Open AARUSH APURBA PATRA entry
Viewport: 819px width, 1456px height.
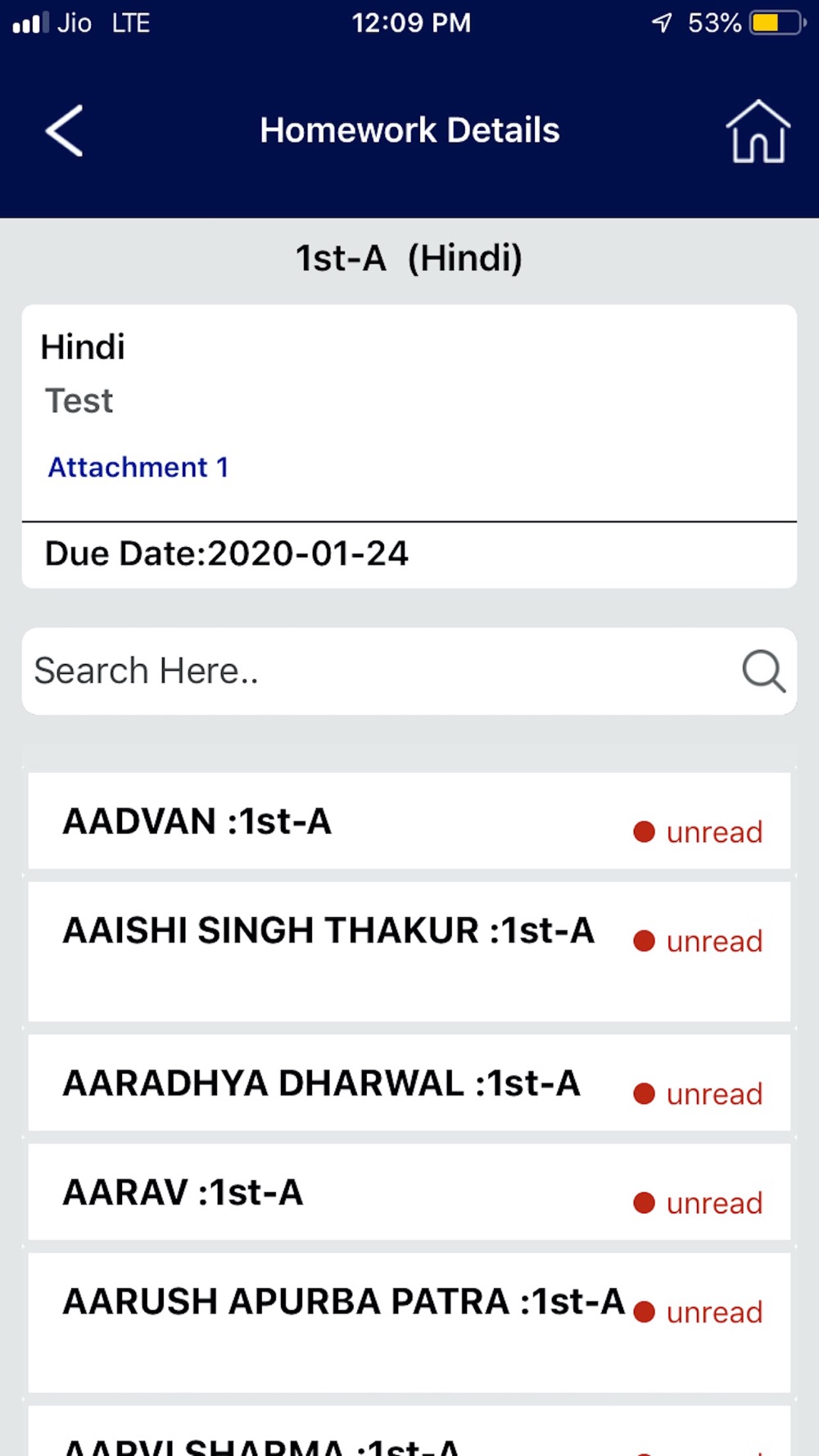(409, 1323)
